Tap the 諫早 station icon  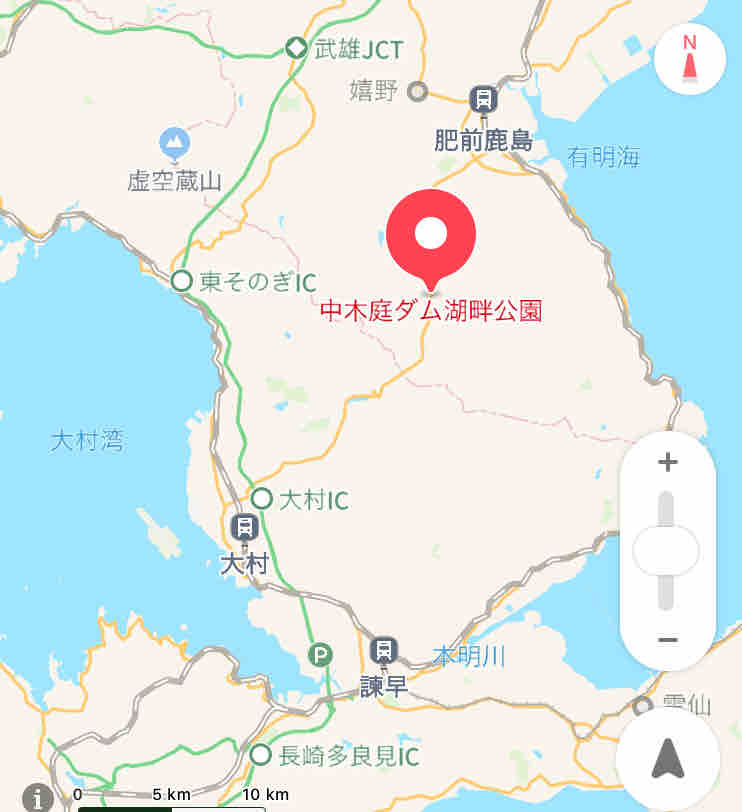[381, 650]
